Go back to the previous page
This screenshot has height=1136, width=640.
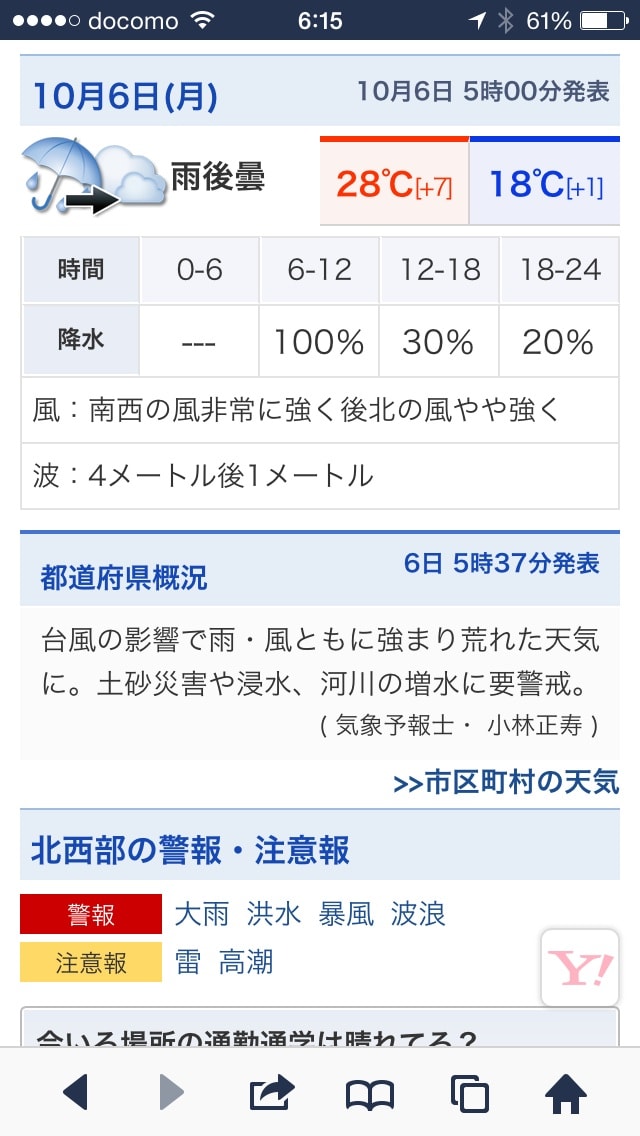click(x=75, y=1093)
